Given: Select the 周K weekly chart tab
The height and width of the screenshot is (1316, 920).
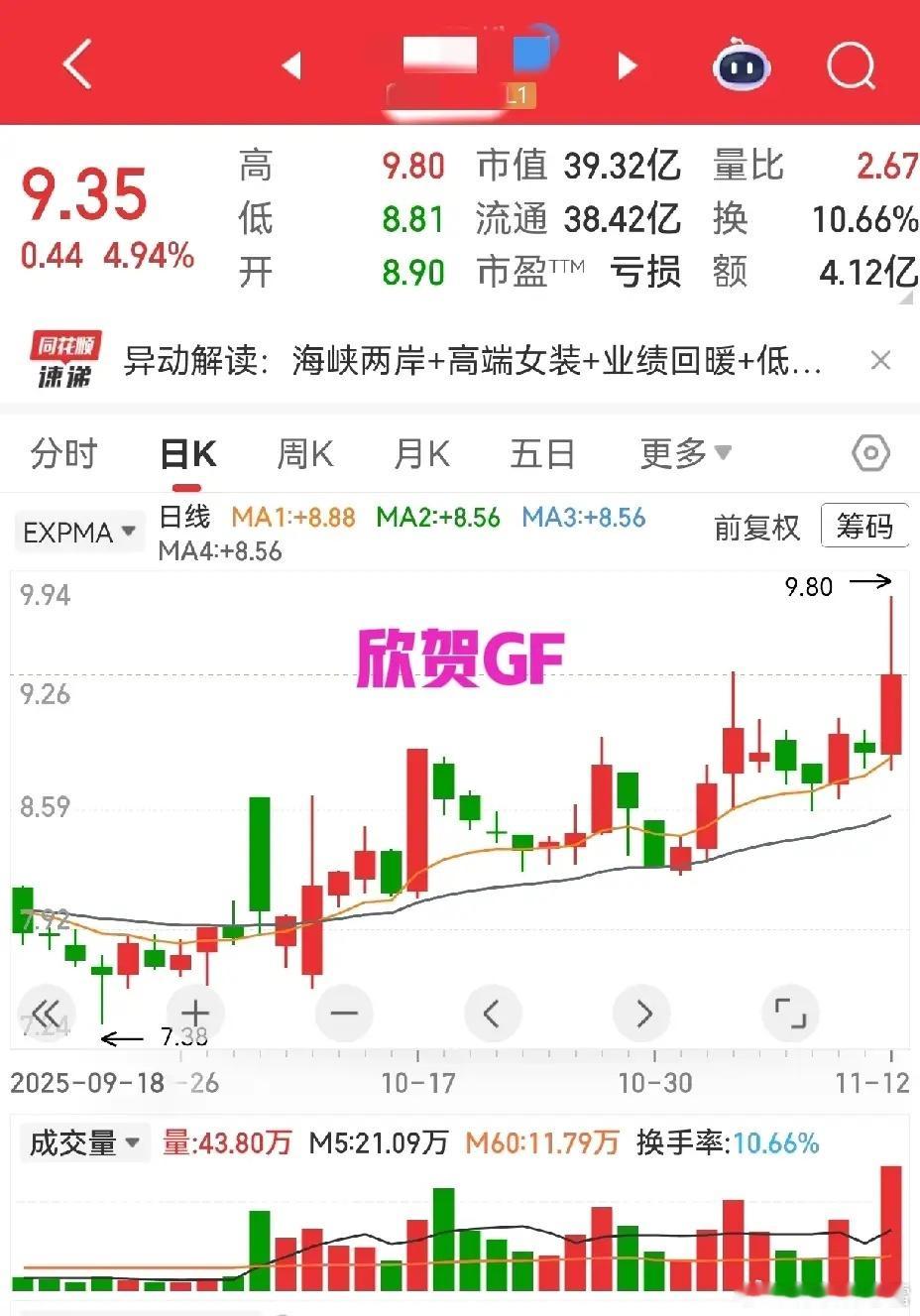Looking at the screenshot, I should (304, 454).
